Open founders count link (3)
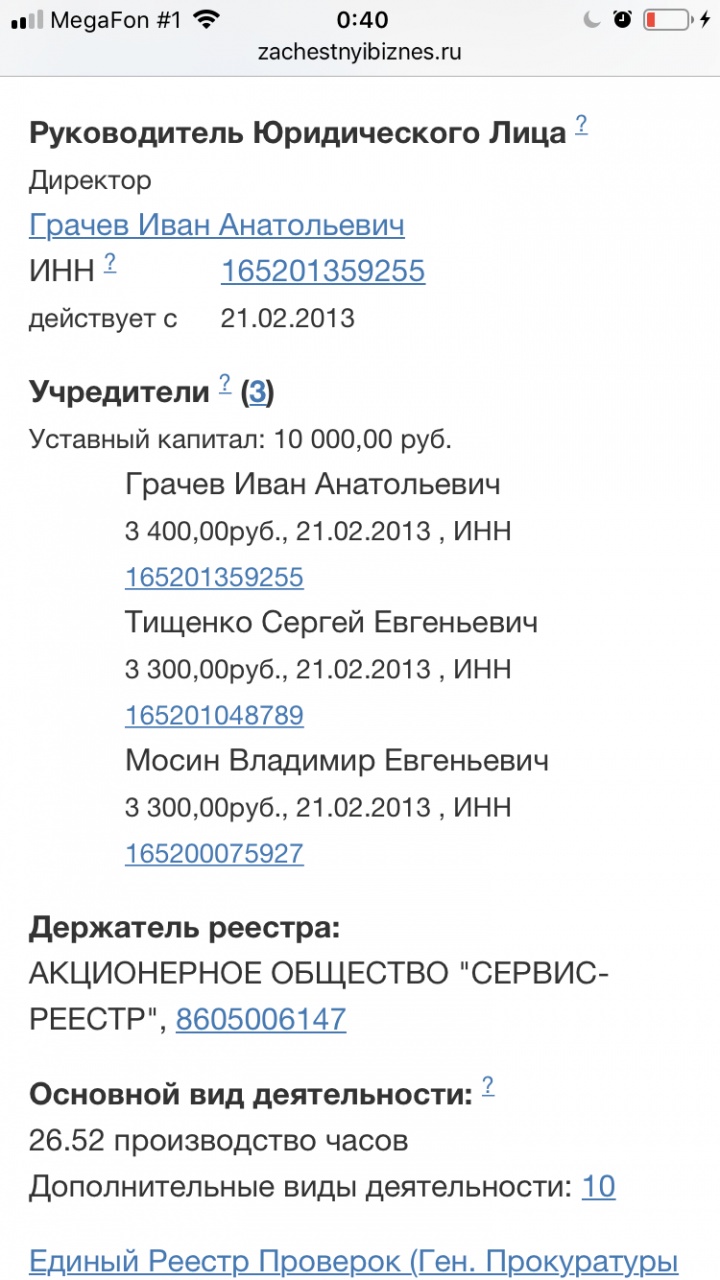Viewport: 720px width, 1280px height. 257,392
